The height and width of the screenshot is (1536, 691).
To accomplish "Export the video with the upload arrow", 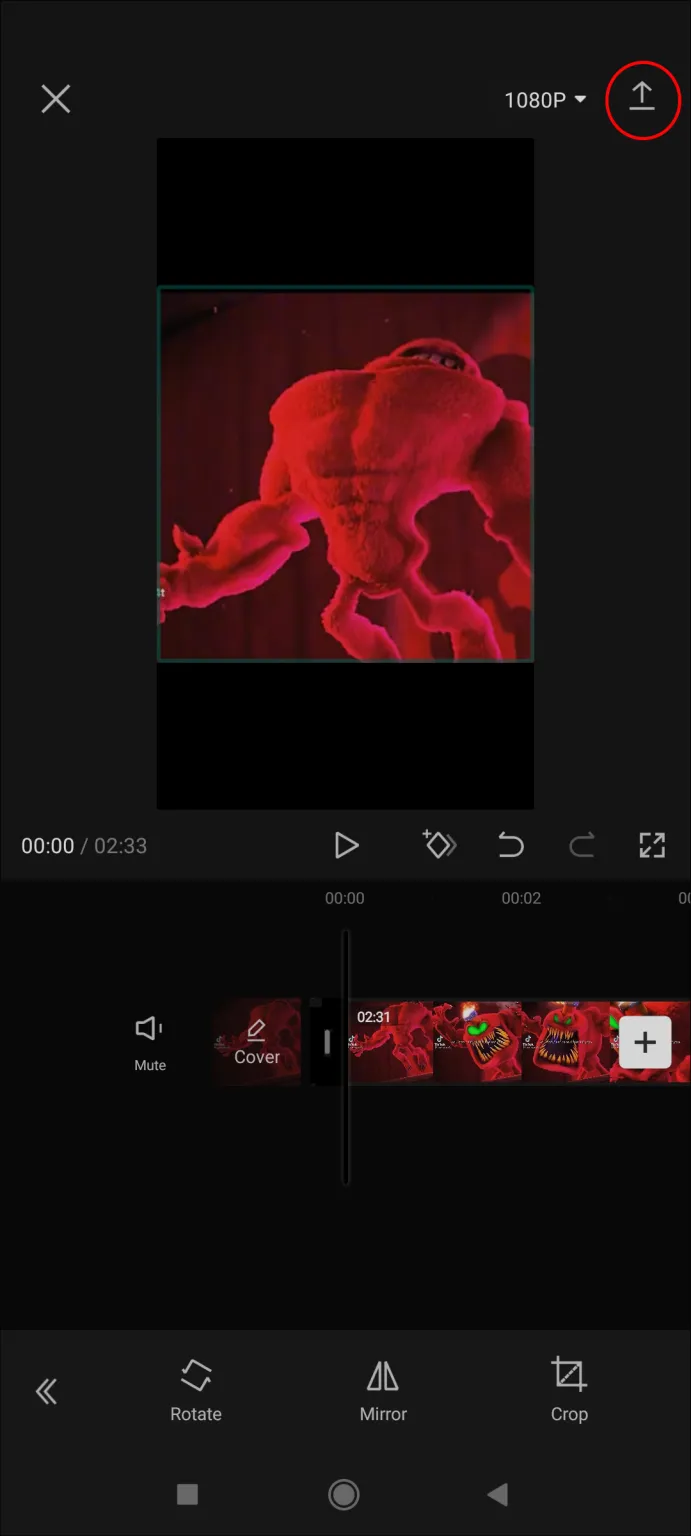I will 642,97.
